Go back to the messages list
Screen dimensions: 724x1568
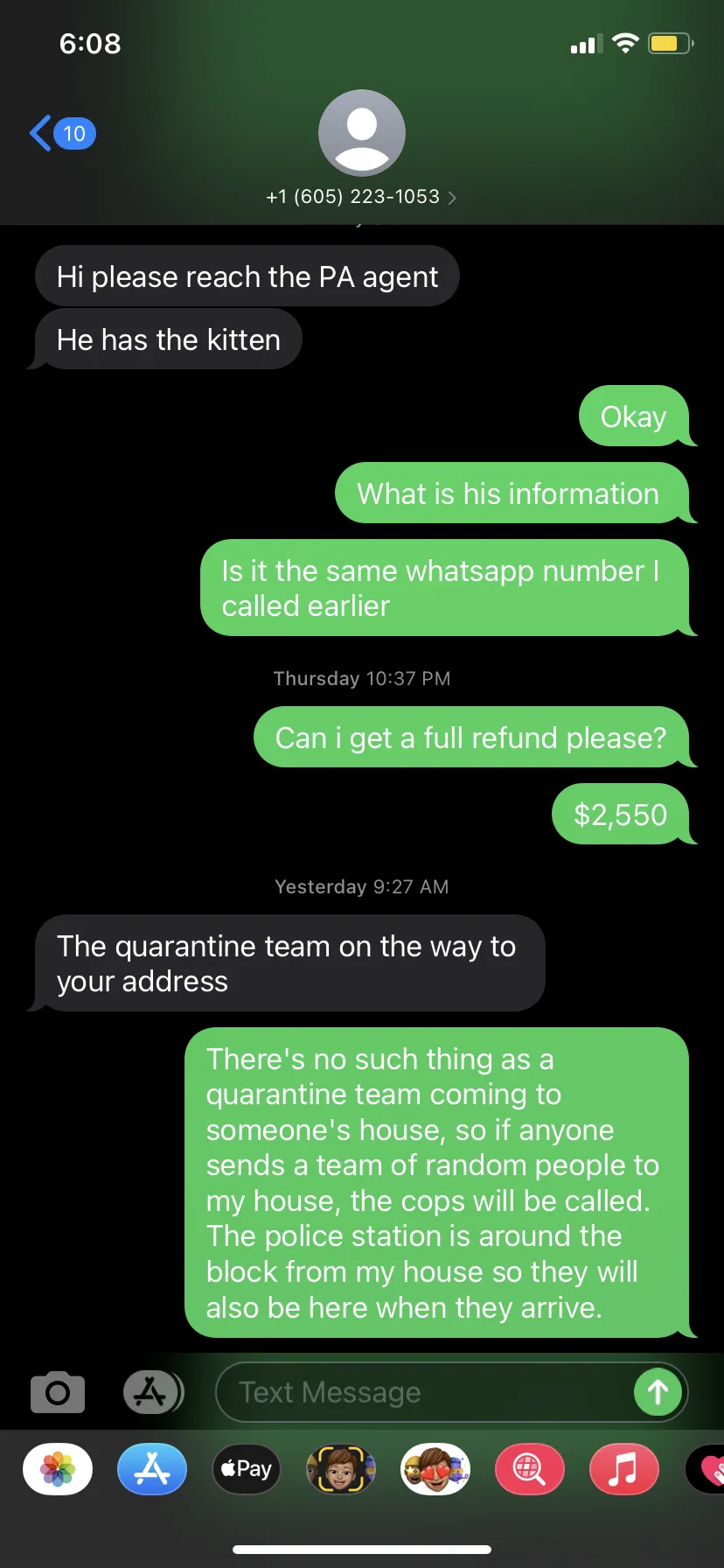[62, 134]
